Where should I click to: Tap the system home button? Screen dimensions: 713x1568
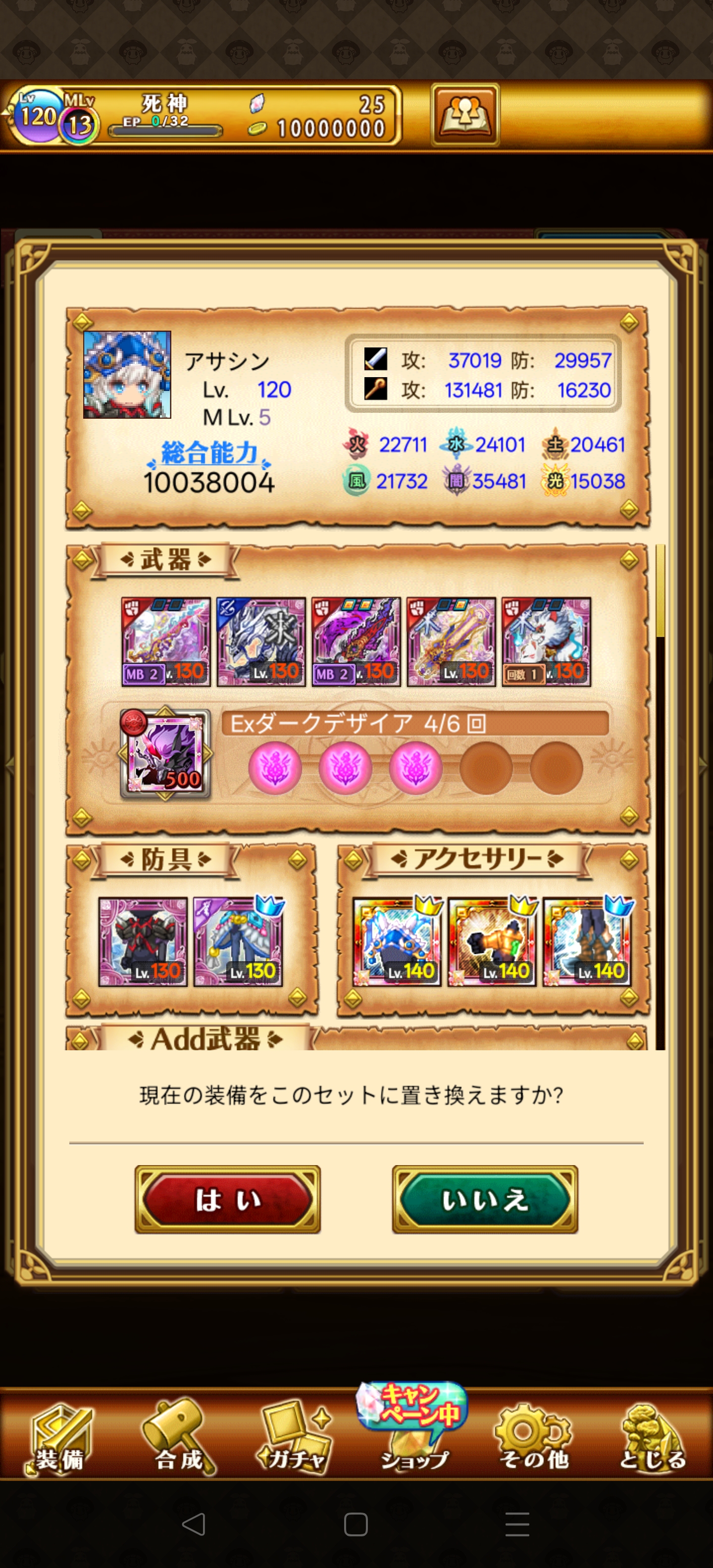click(356, 1524)
